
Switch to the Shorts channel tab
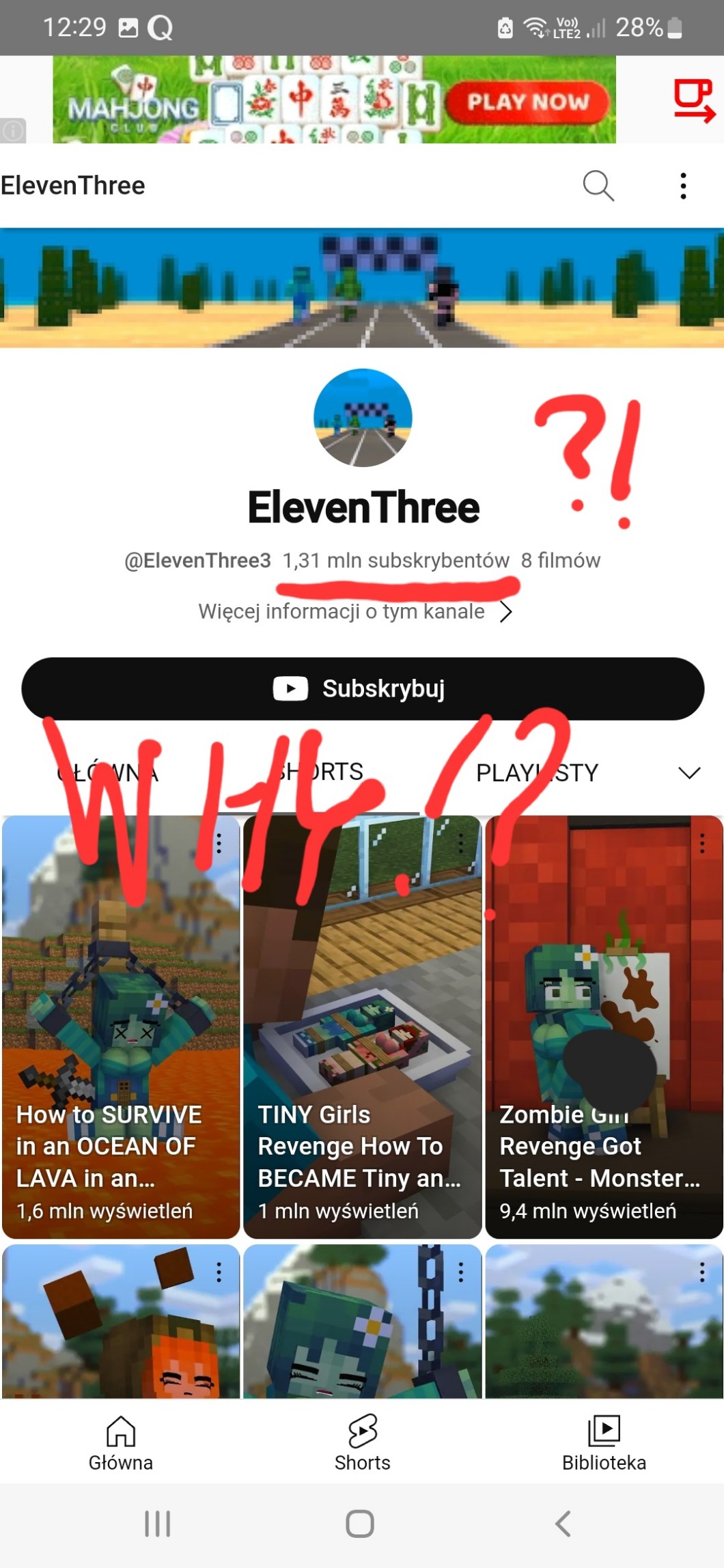coord(318,772)
